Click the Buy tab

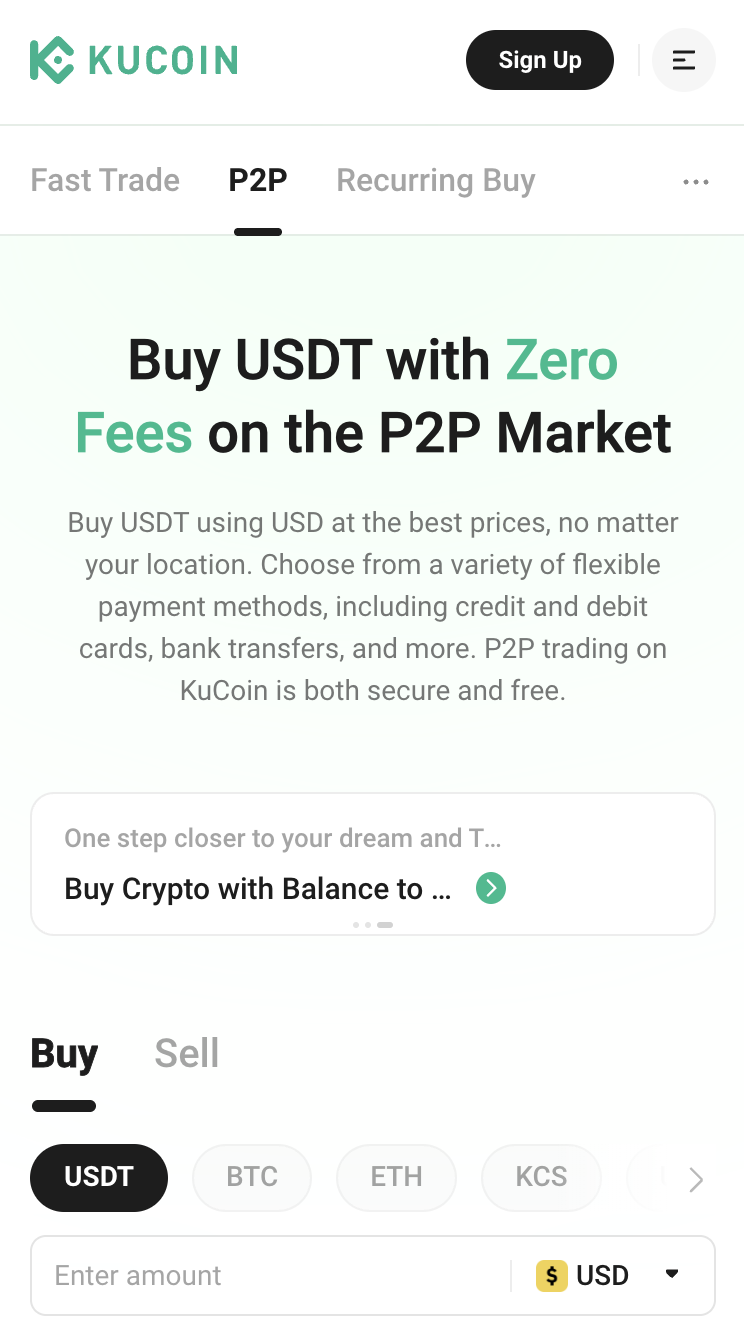(64, 1053)
